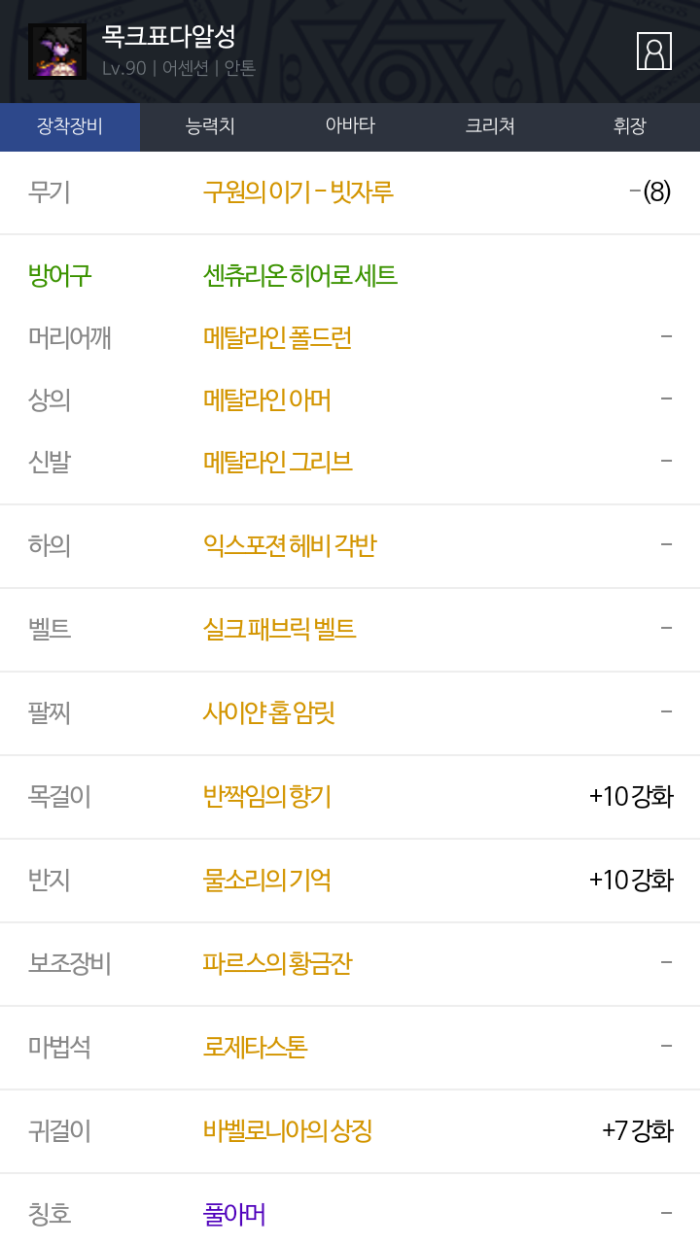View 바벨로니아의 상징 earring details
The image size is (700, 1244).
[288, 1131]
